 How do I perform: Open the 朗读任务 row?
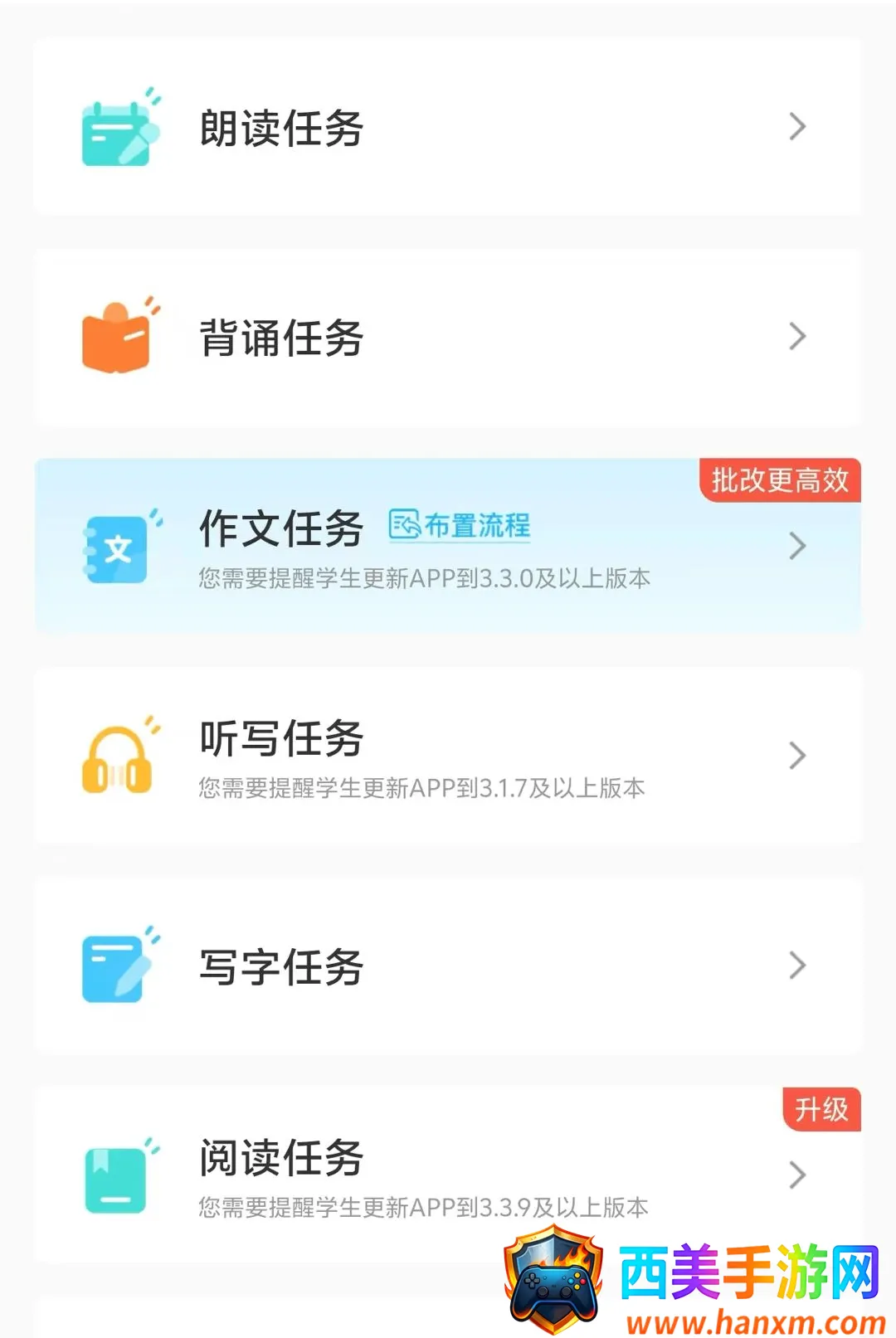(448, 127)
